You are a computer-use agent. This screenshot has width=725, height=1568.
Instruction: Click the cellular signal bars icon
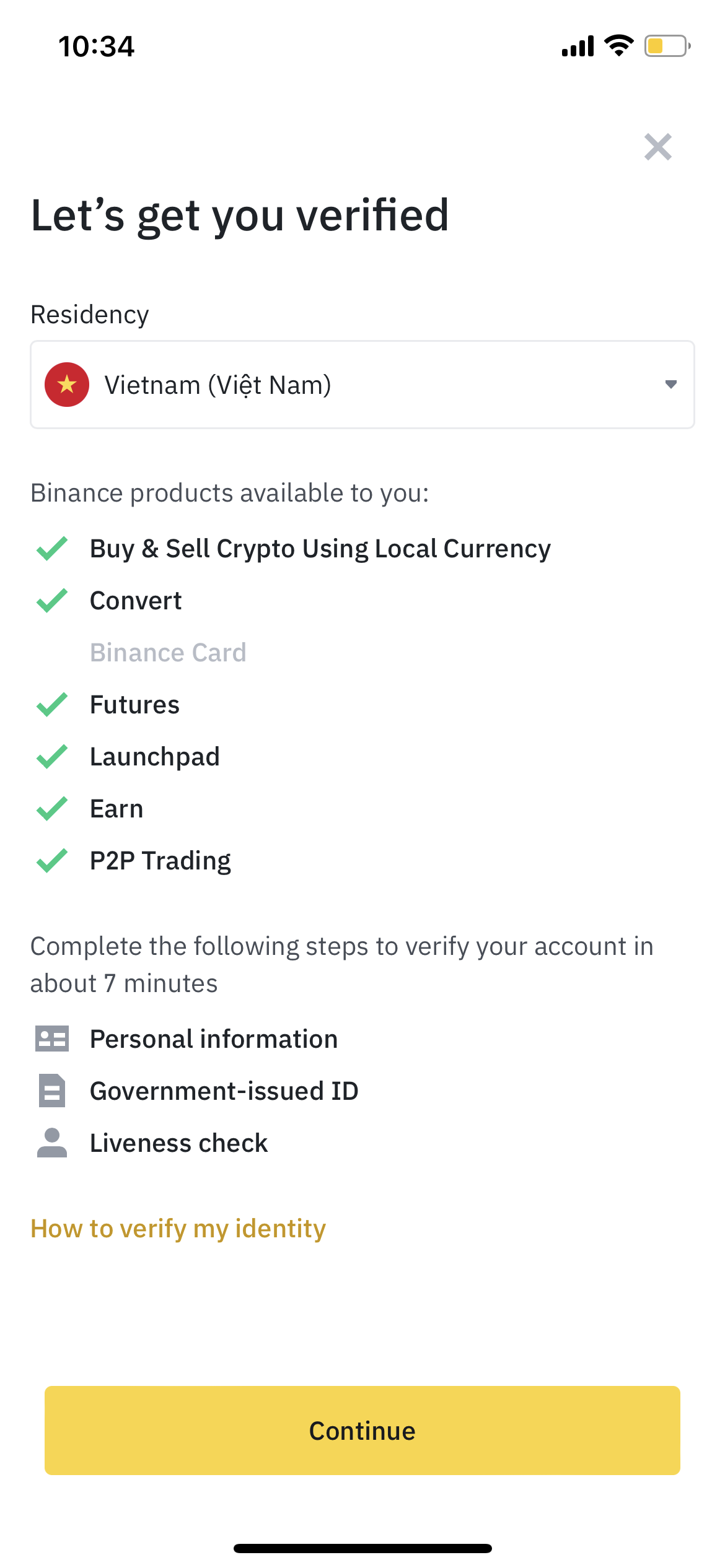point(577,45)
